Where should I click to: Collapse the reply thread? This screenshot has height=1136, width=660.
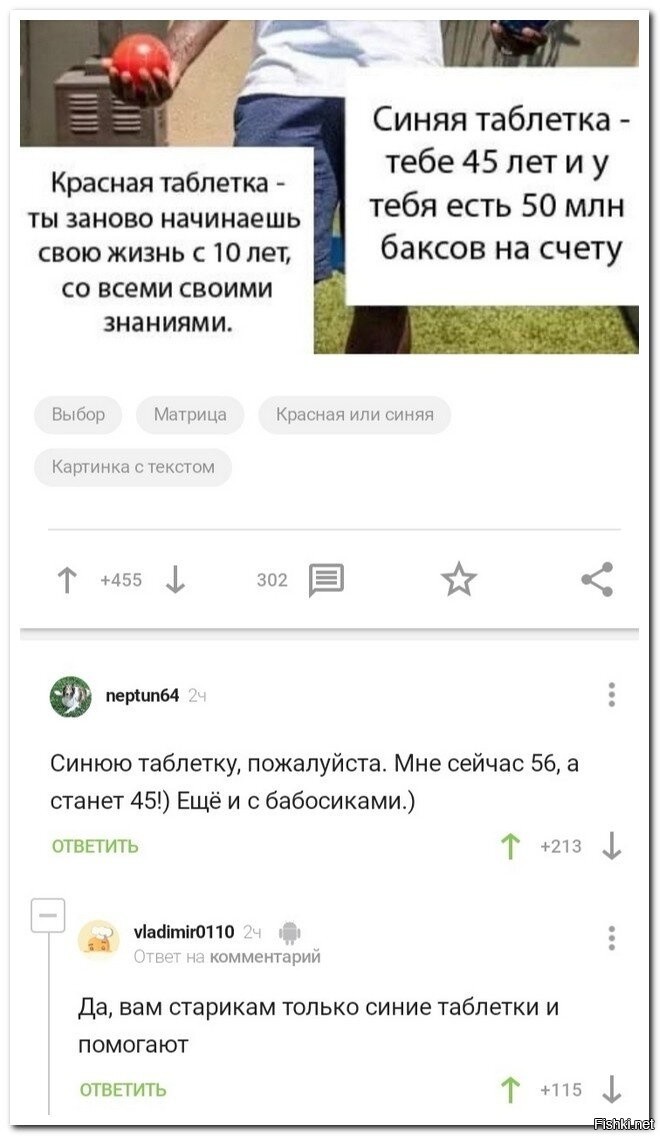pos(48,915)
